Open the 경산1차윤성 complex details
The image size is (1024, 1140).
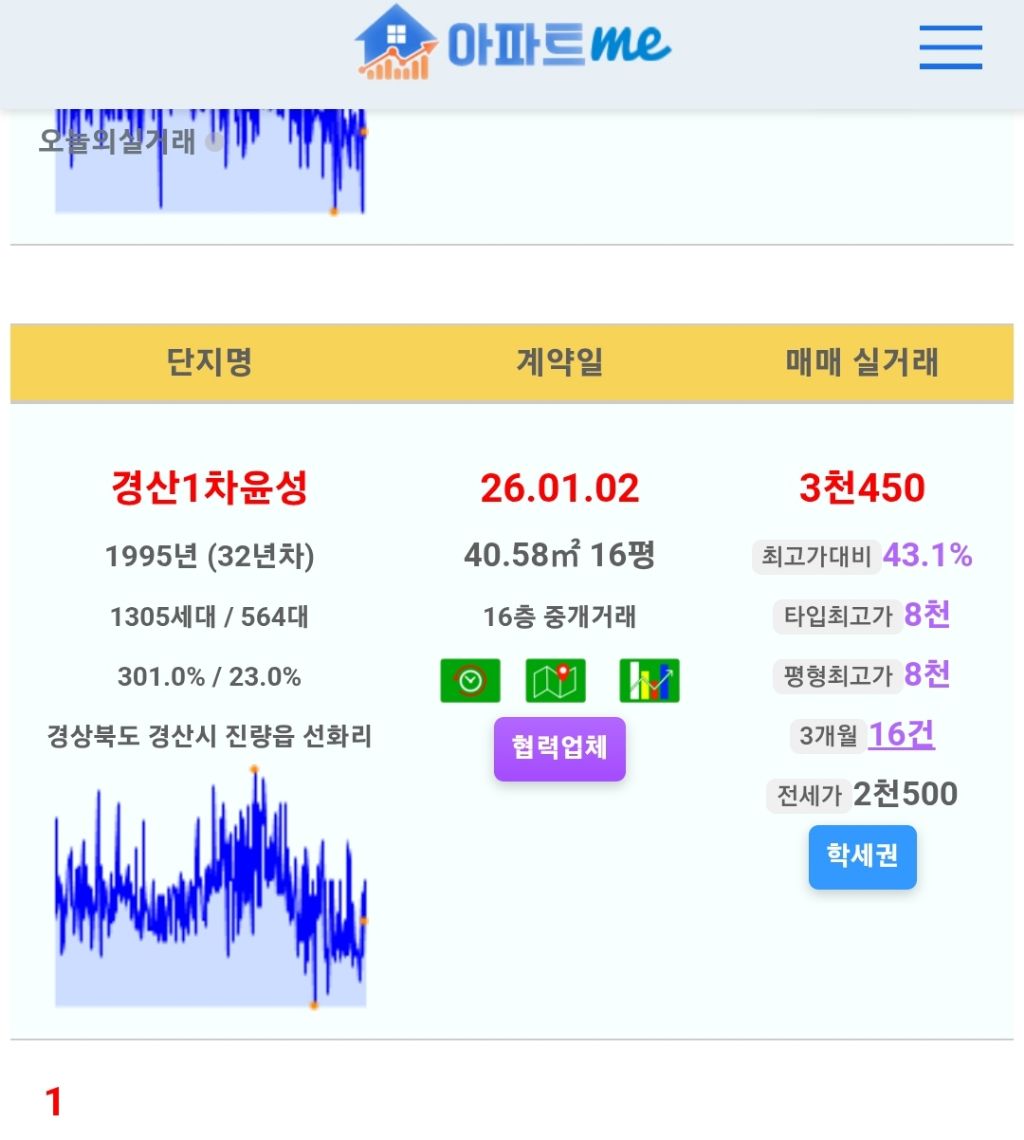click(209, 488)
